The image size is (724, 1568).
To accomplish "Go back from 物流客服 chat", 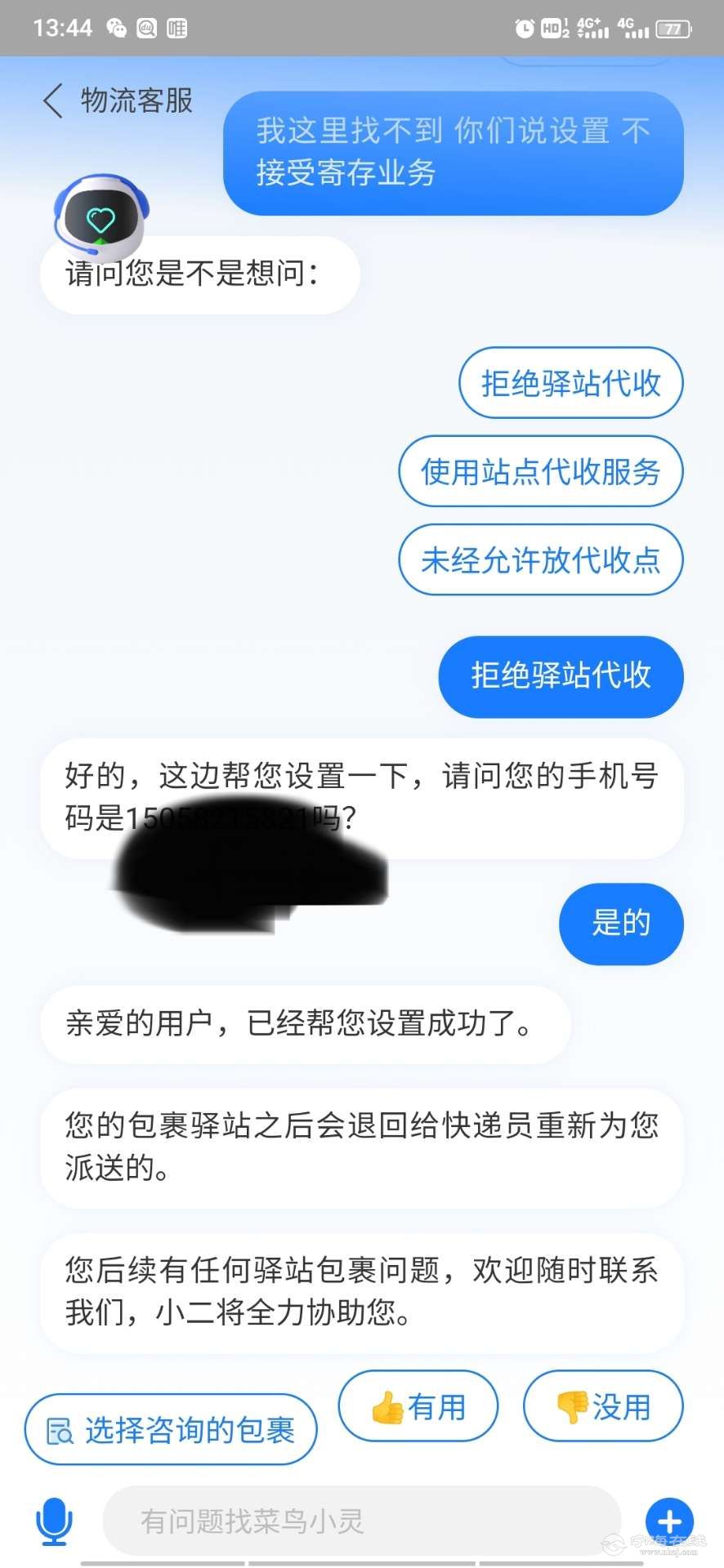I will (53, 101).
